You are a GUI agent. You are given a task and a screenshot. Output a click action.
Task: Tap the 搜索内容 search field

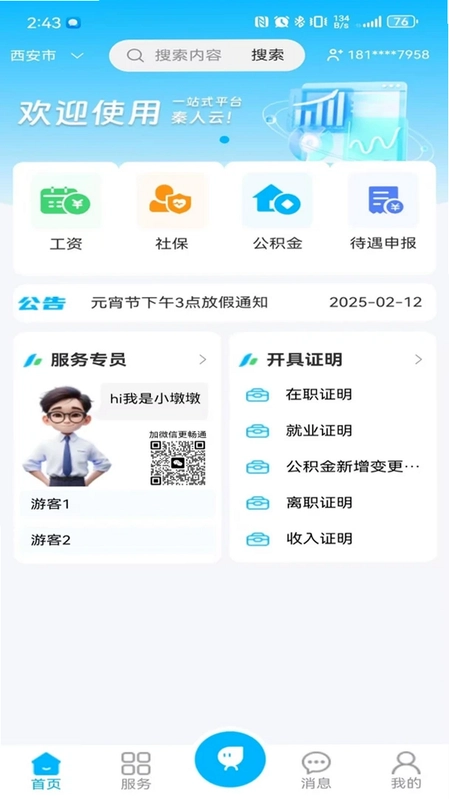(179, 55)
